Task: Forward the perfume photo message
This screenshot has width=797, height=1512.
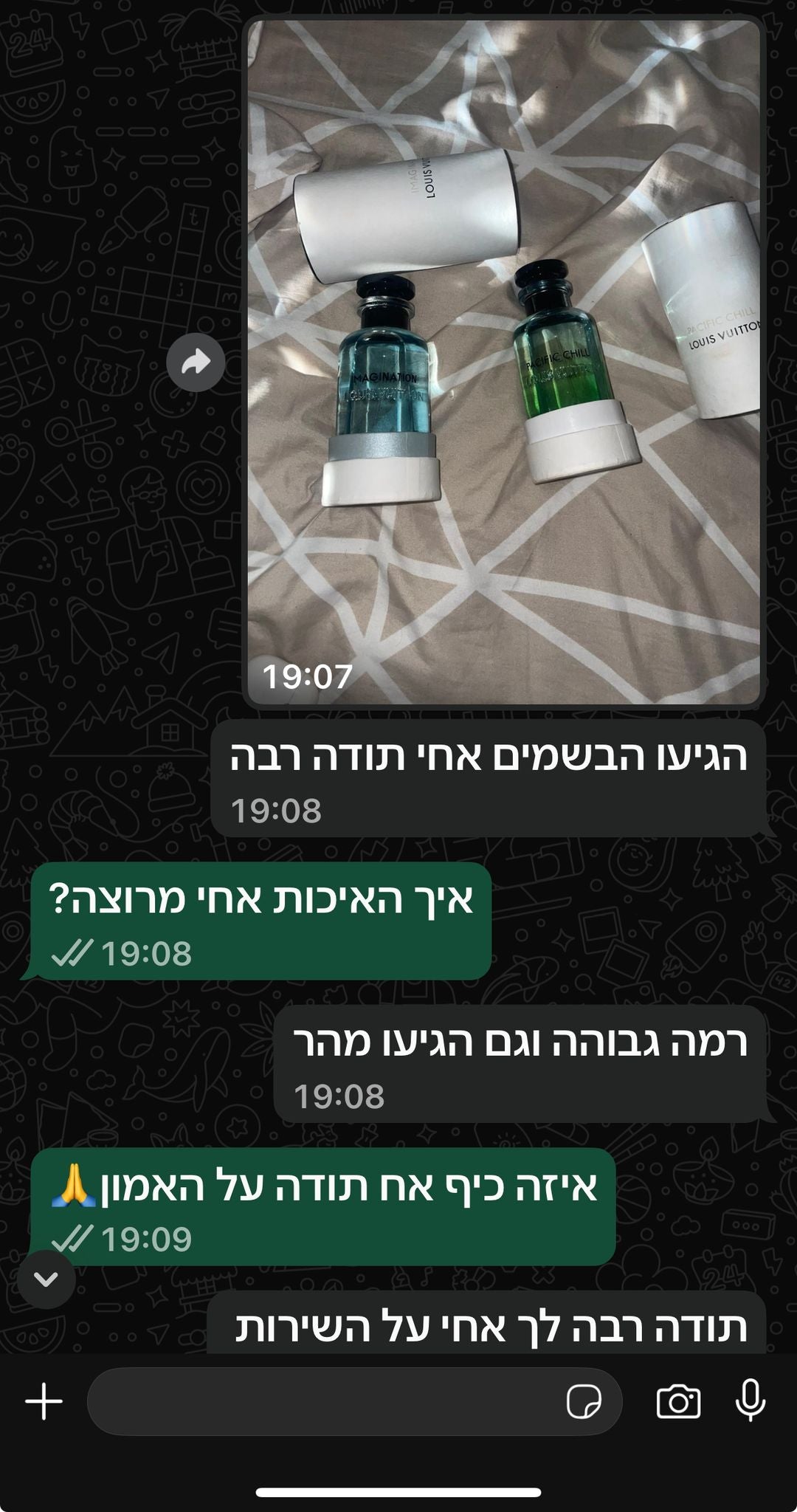Action: (x=196, y=362)
